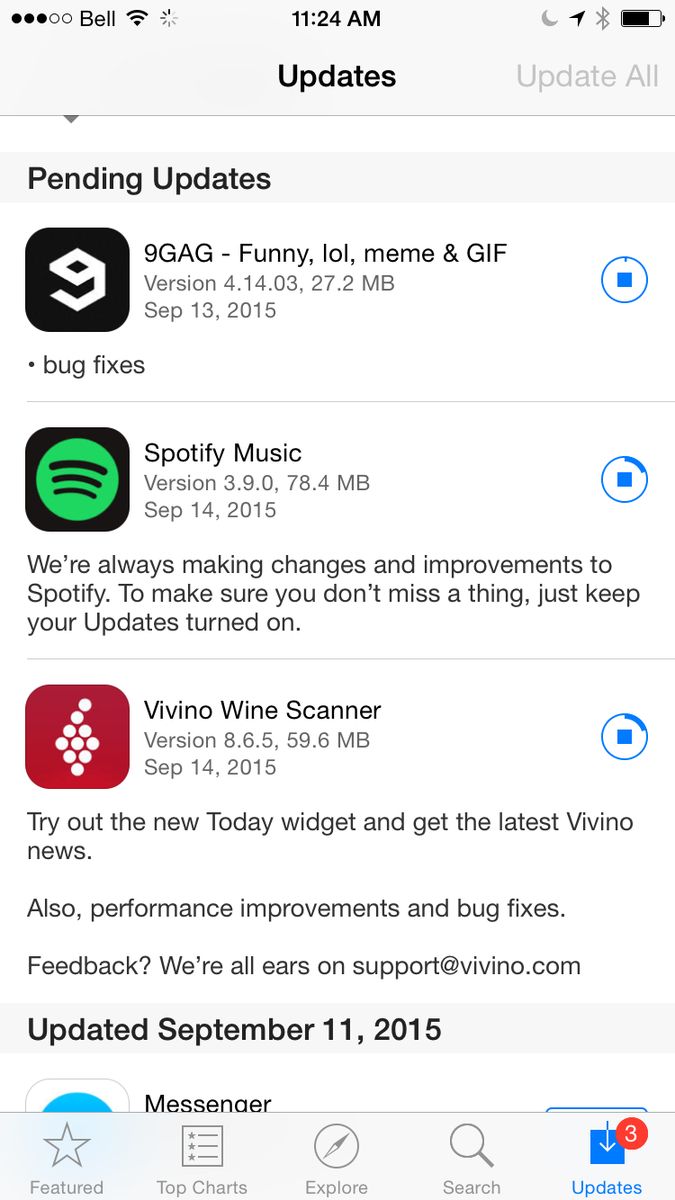
Task: Switch to the Featured tab
Action: pos(66,1158)
